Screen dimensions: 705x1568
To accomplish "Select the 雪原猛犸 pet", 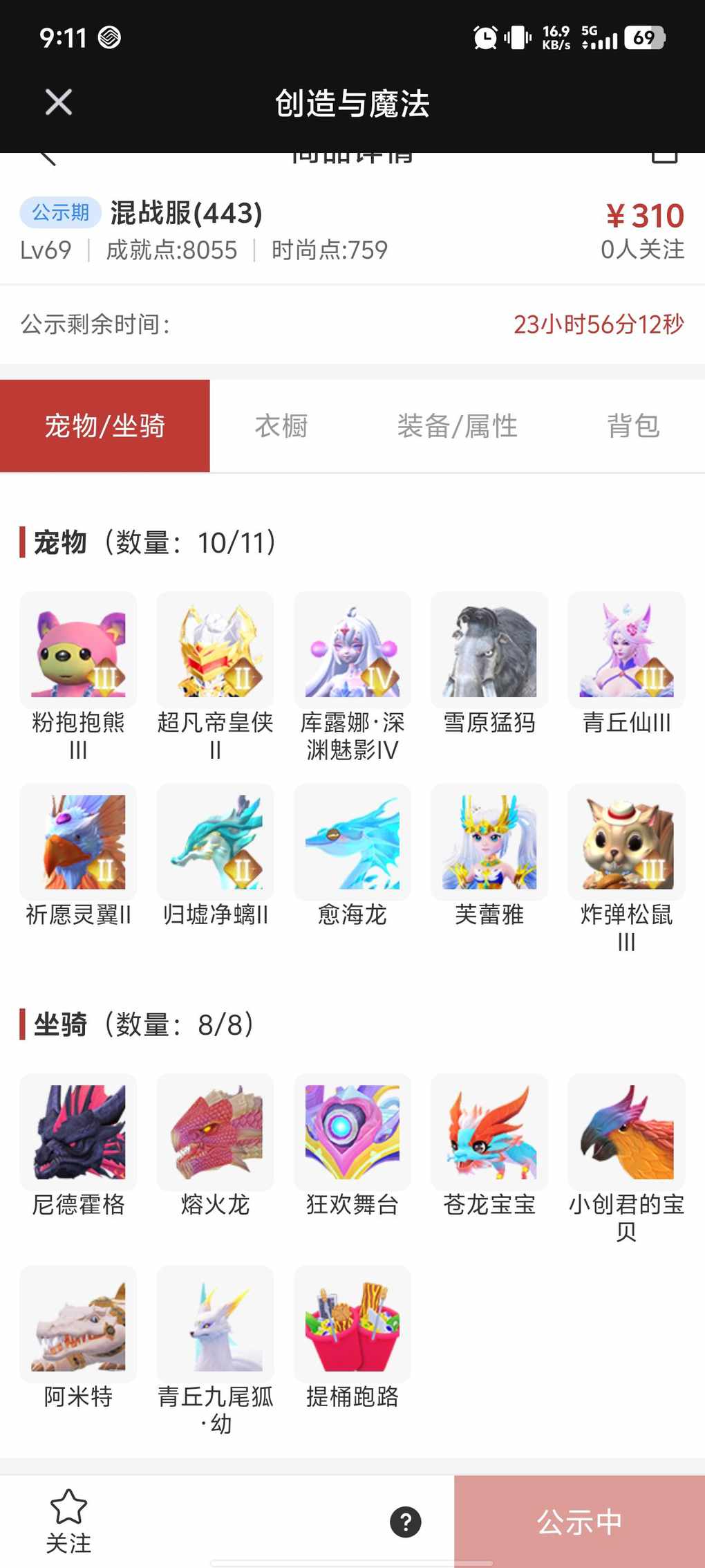I will (489, 650).
